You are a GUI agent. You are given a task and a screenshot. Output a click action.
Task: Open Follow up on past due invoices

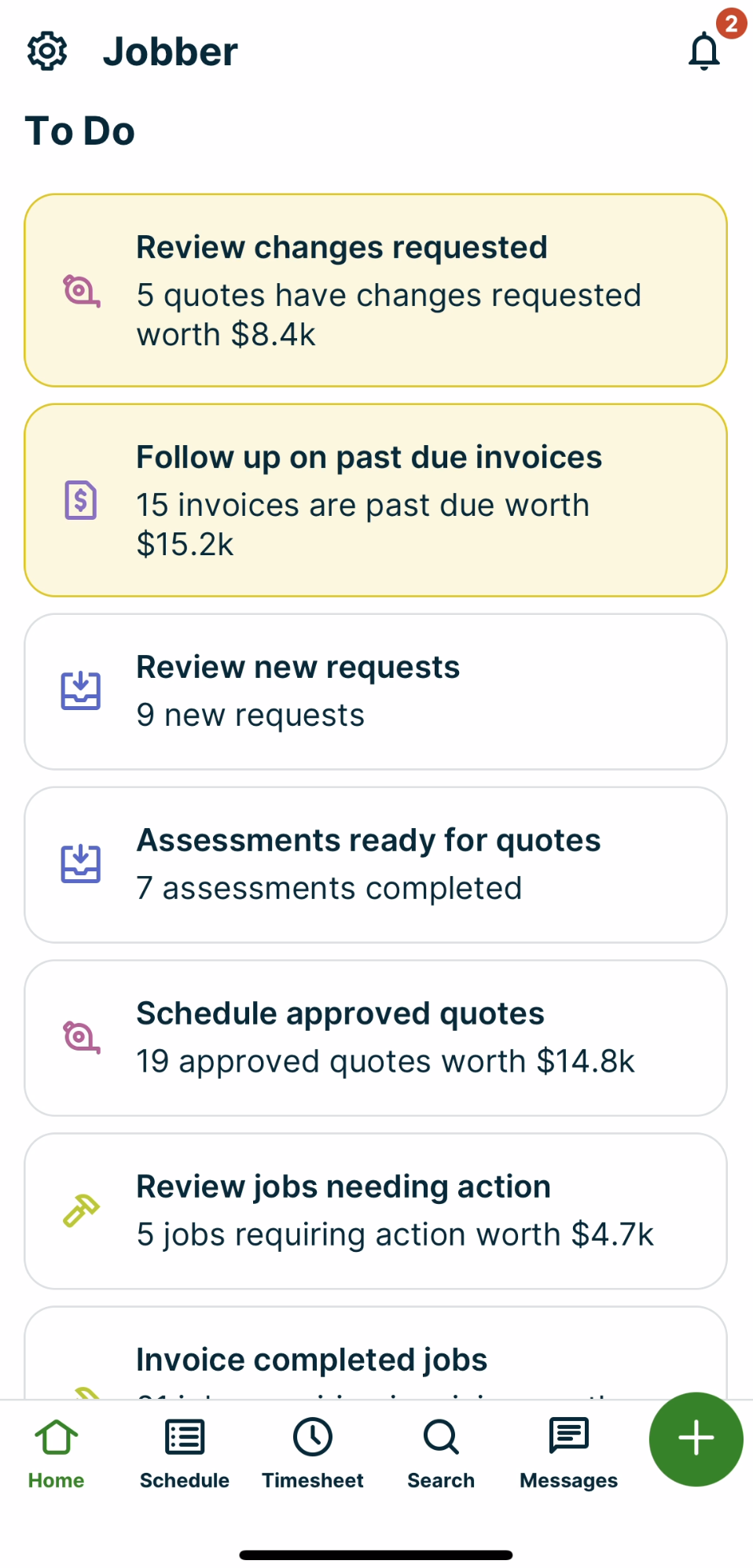(376, 499)
